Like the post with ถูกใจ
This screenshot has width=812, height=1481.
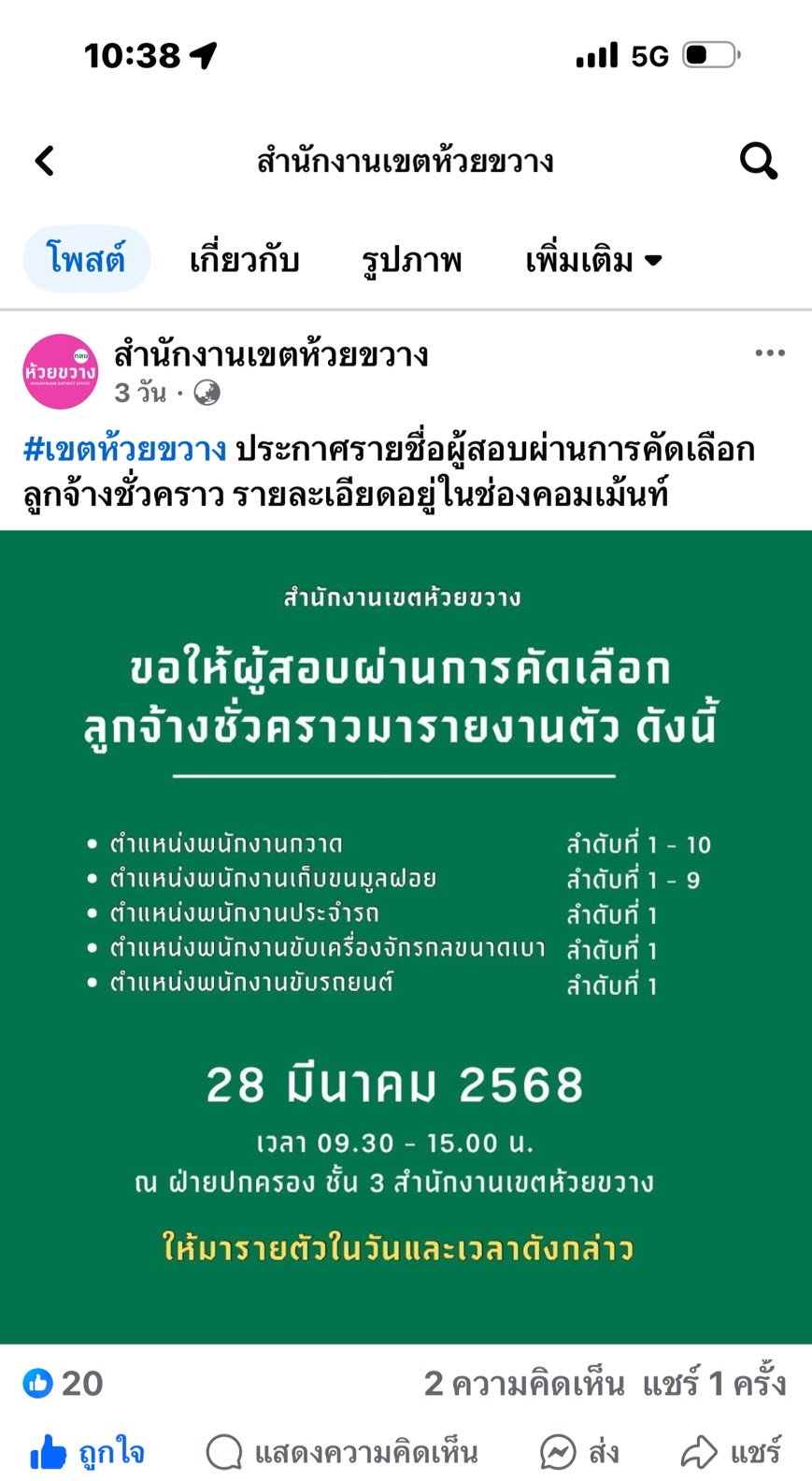87,1452
